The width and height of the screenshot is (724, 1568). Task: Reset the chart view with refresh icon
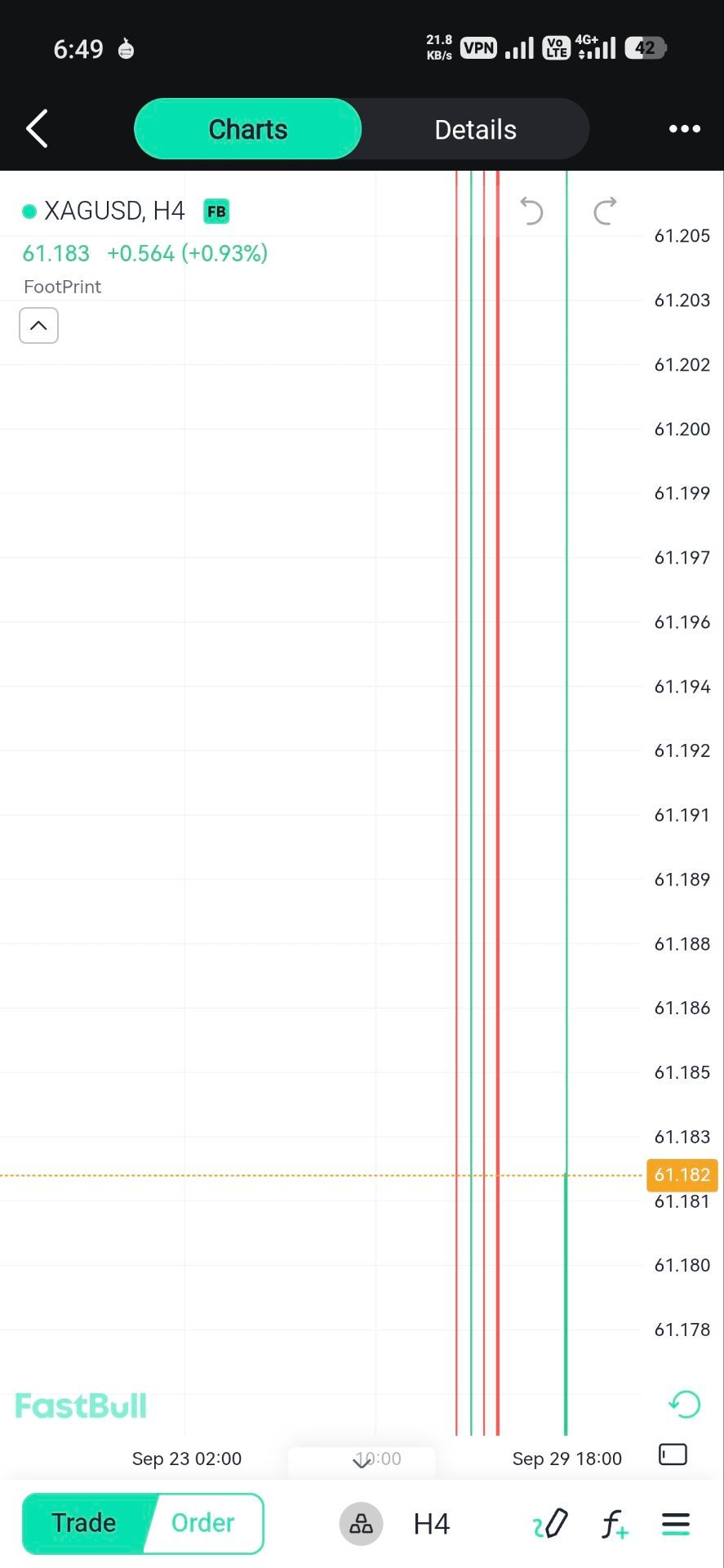684,1405
